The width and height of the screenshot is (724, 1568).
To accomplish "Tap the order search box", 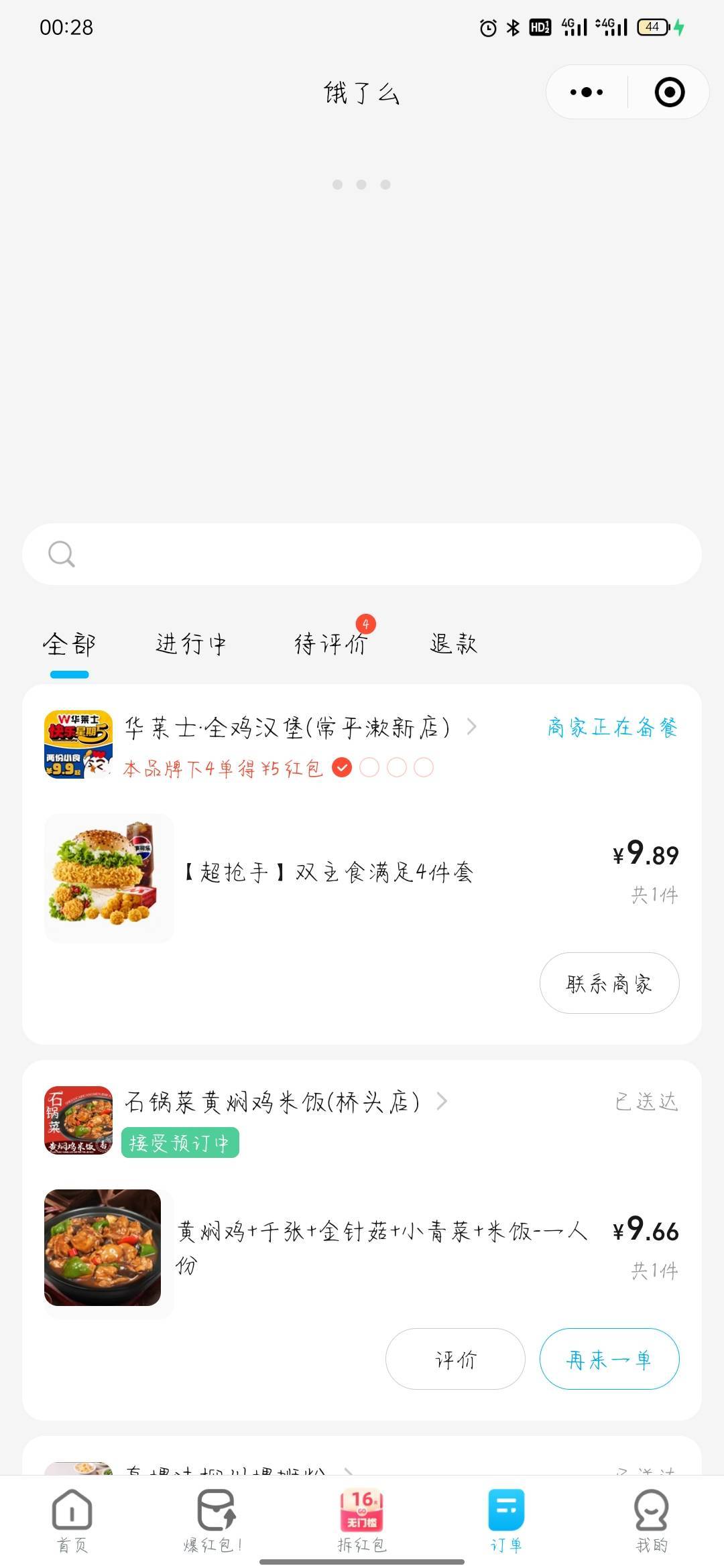I will (x=362, y=554).
